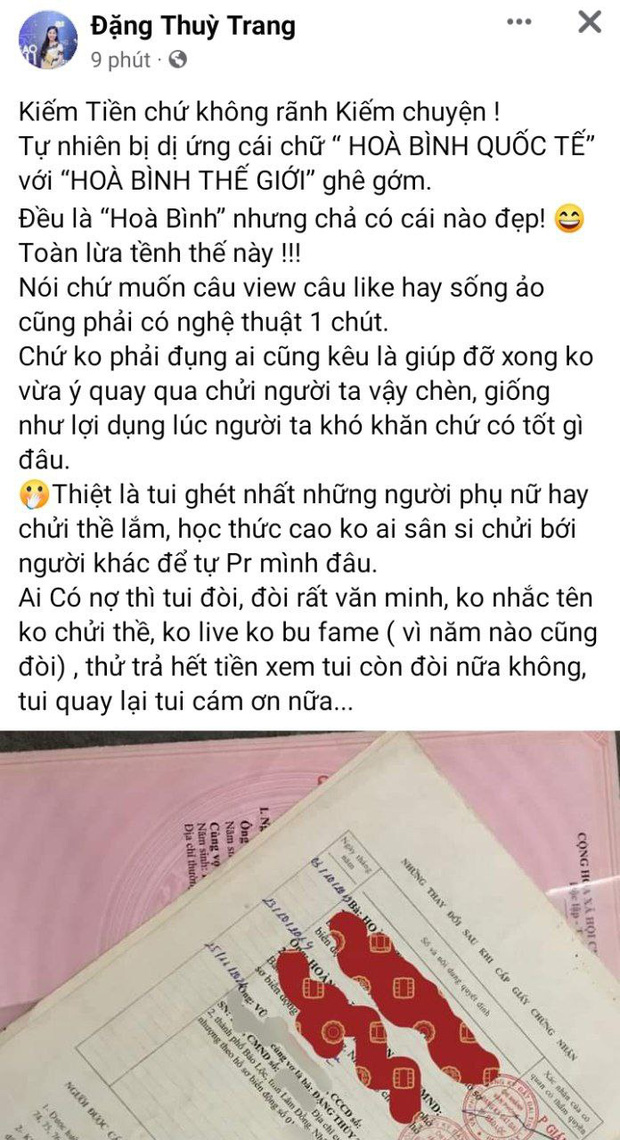Close the post view
This screenshot has width=620, height=1140.
tap(590, 22)
